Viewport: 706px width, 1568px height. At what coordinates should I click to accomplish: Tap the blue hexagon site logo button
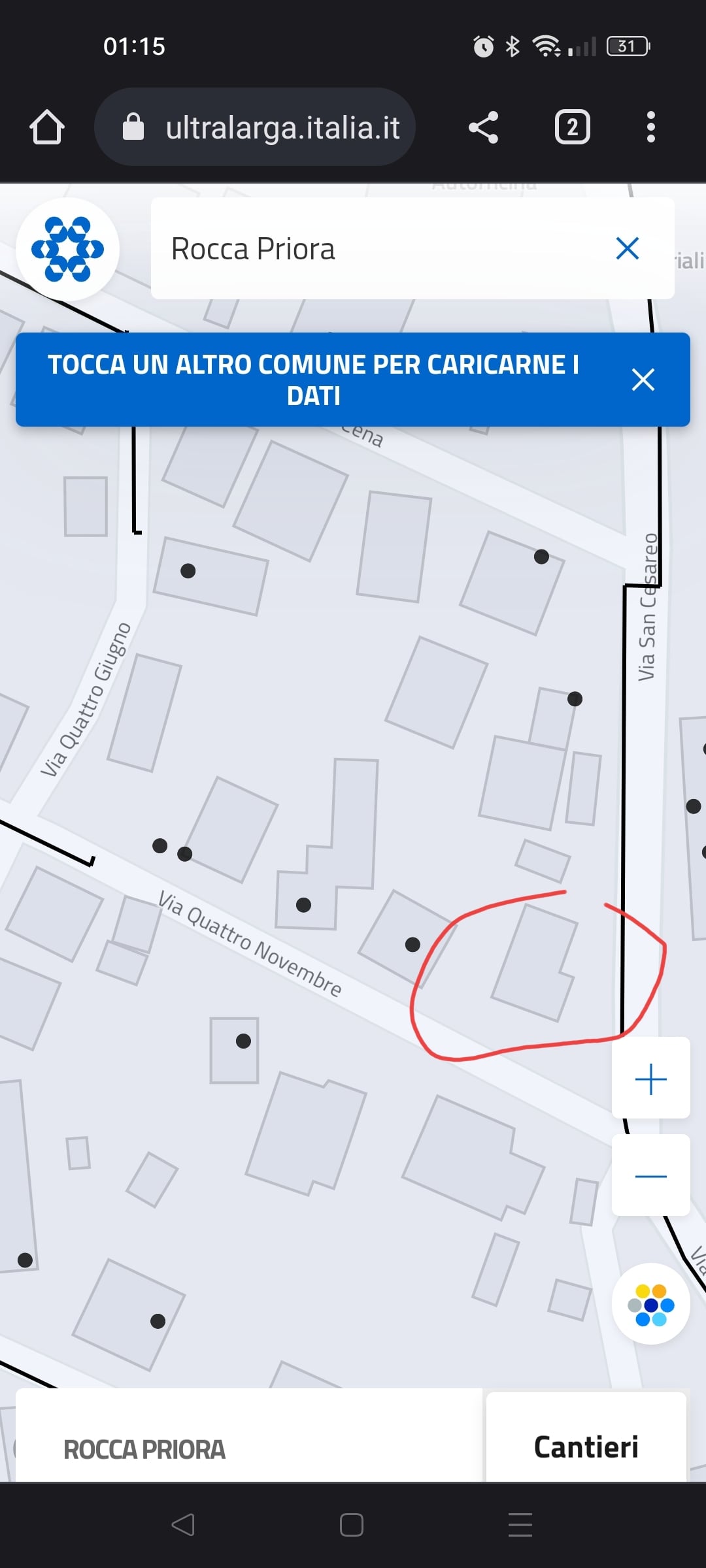(68, 249)
